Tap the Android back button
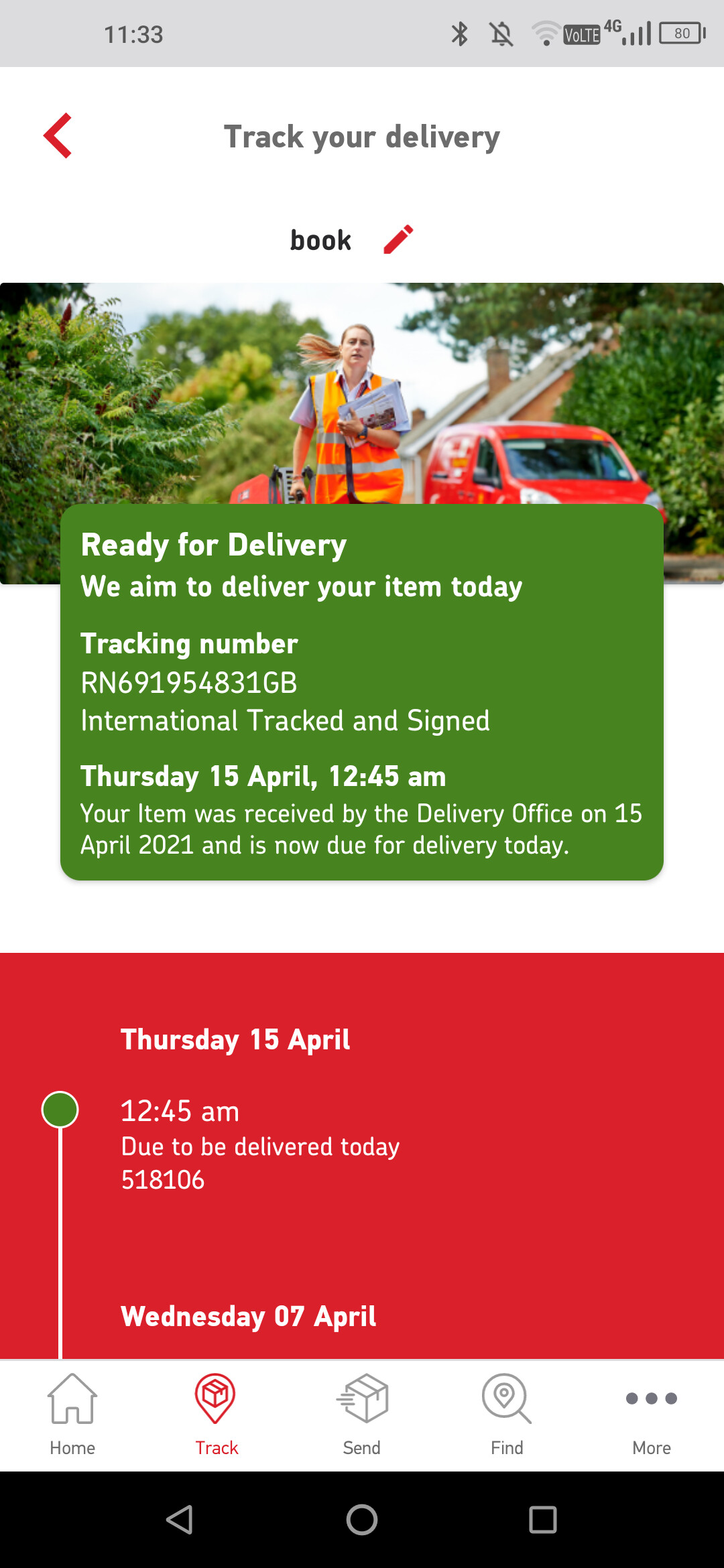 [x=180, y=1520]
